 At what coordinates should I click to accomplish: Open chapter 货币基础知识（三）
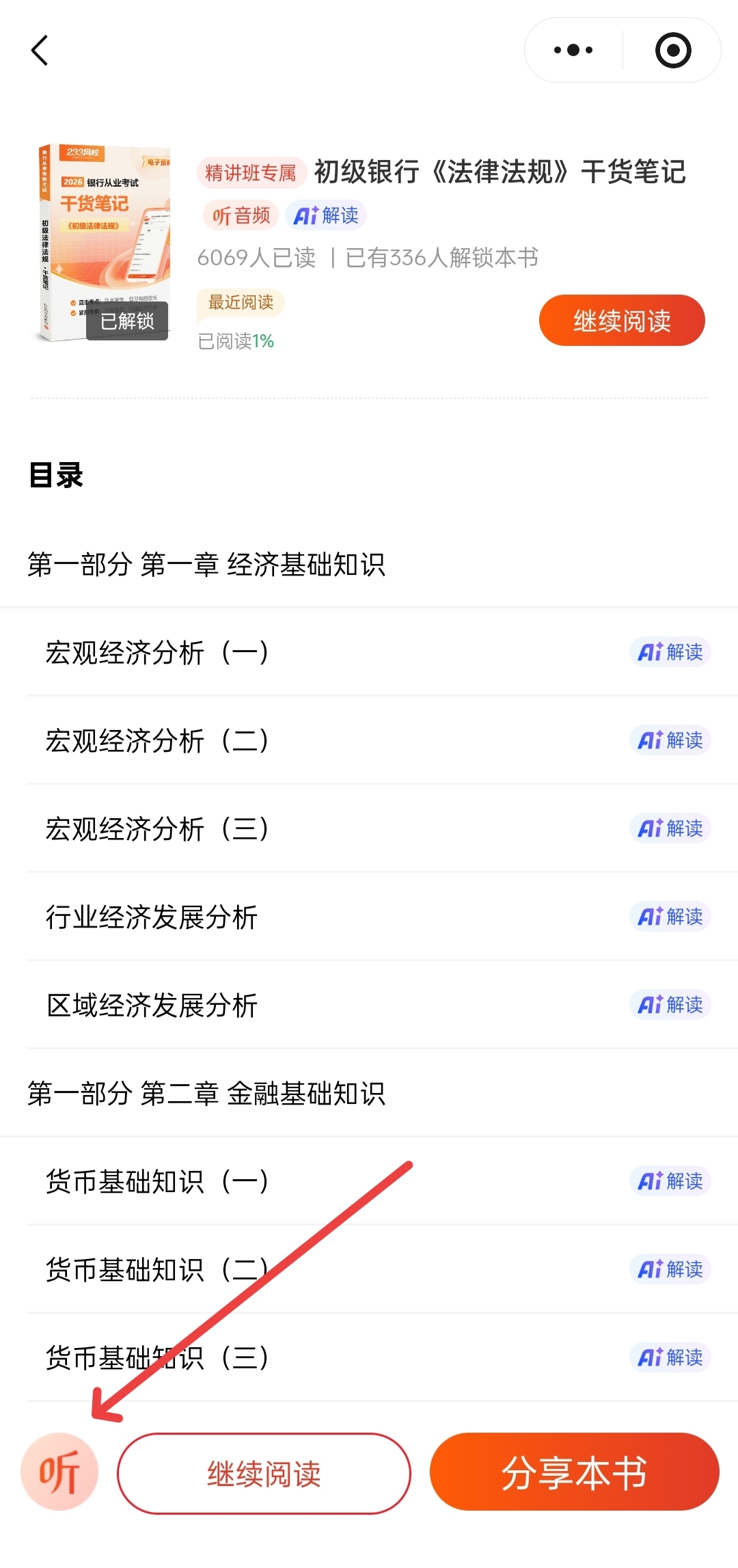157,1357
